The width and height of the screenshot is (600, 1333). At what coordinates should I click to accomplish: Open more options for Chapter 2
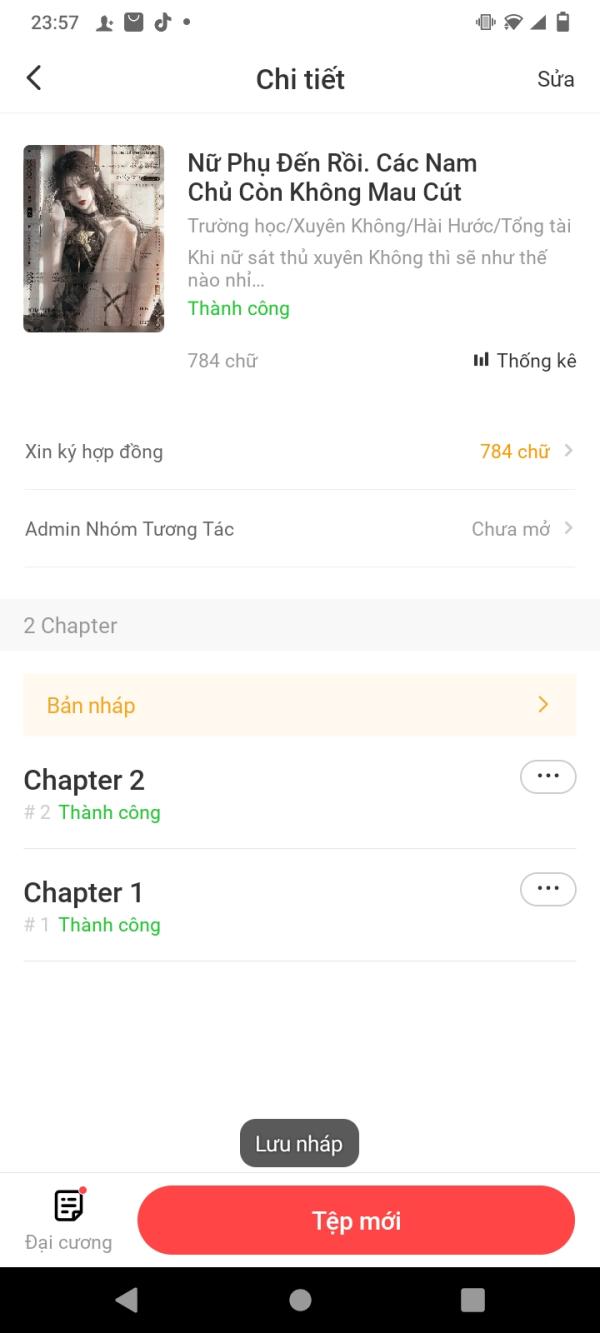(548, 776)
